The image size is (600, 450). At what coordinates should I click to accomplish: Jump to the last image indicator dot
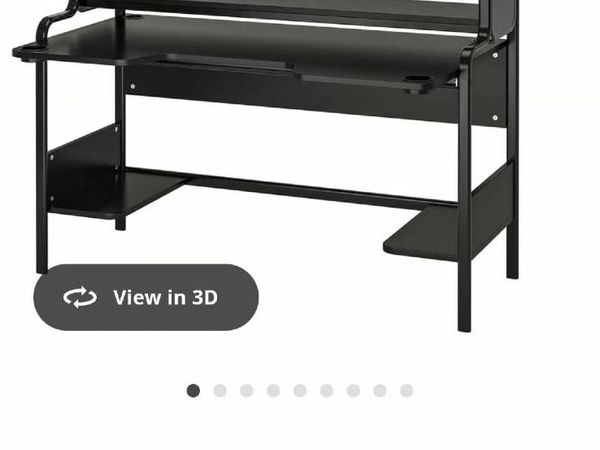[x=407, y=391]
